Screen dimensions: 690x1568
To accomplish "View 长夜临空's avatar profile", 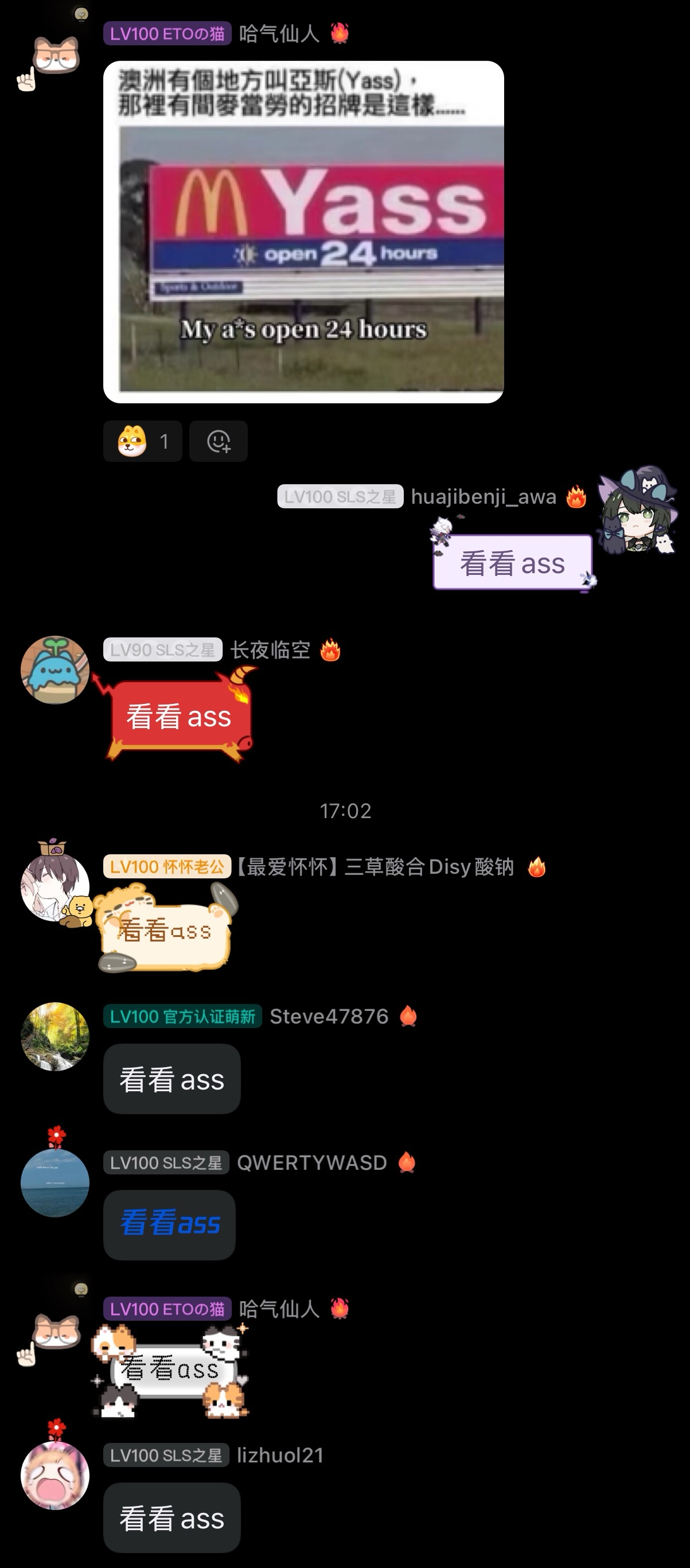I will pyautogui.click(x=54, y=670).
